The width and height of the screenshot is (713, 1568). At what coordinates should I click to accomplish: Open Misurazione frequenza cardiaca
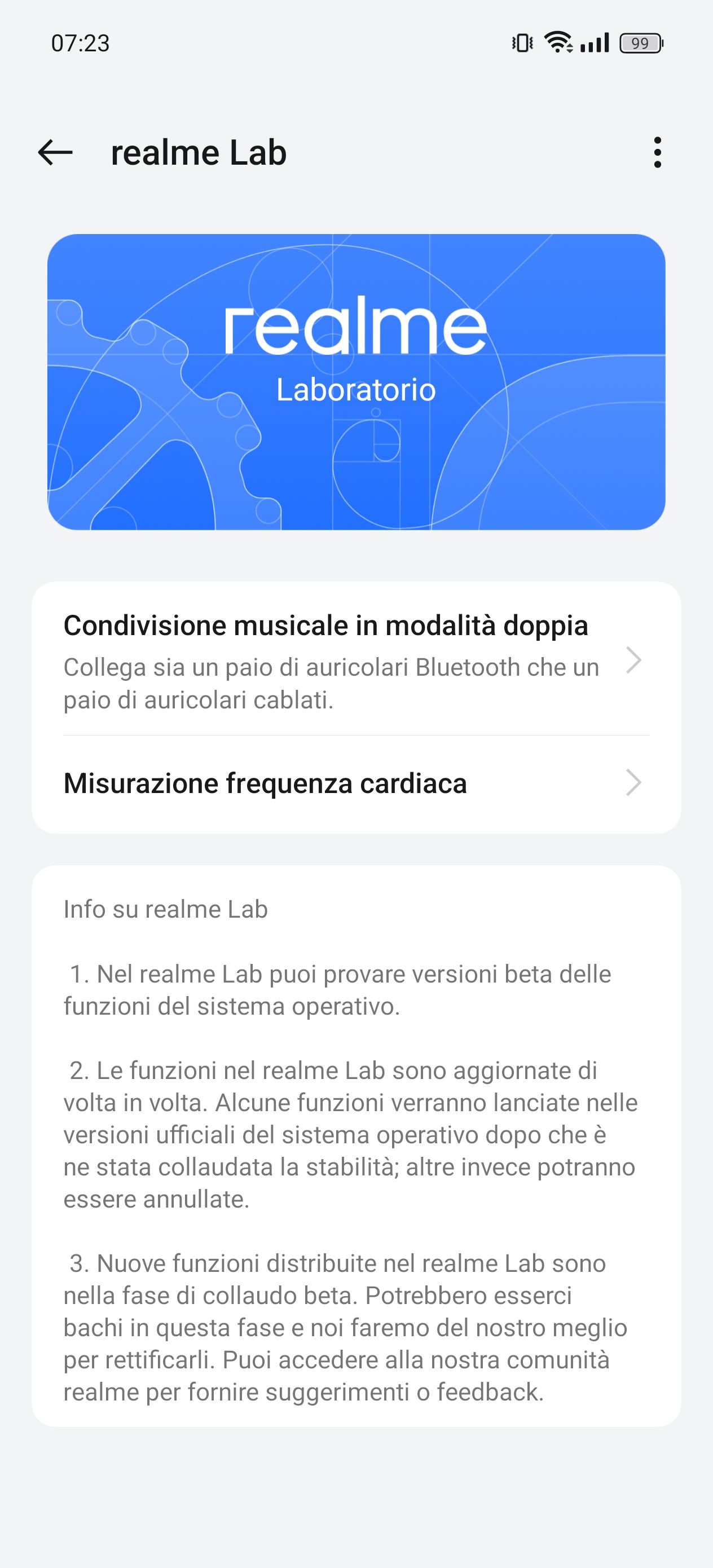point(355,783)
